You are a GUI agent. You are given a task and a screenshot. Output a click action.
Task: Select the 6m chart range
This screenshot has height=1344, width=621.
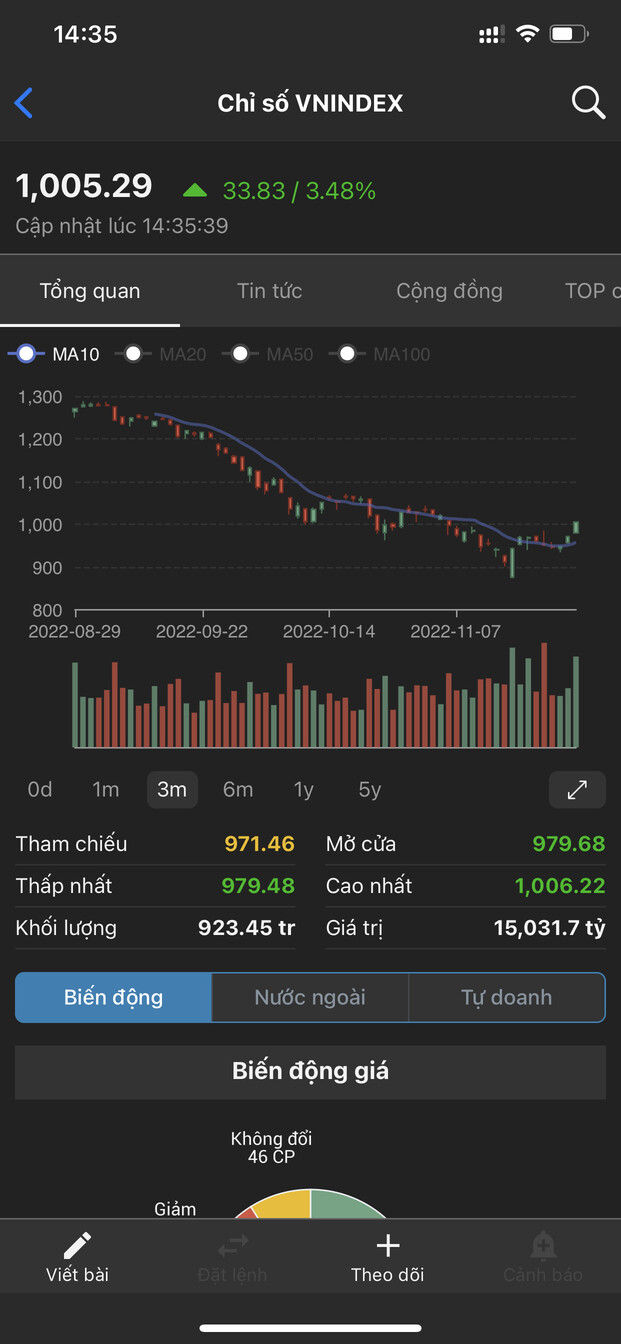point(238,790)
